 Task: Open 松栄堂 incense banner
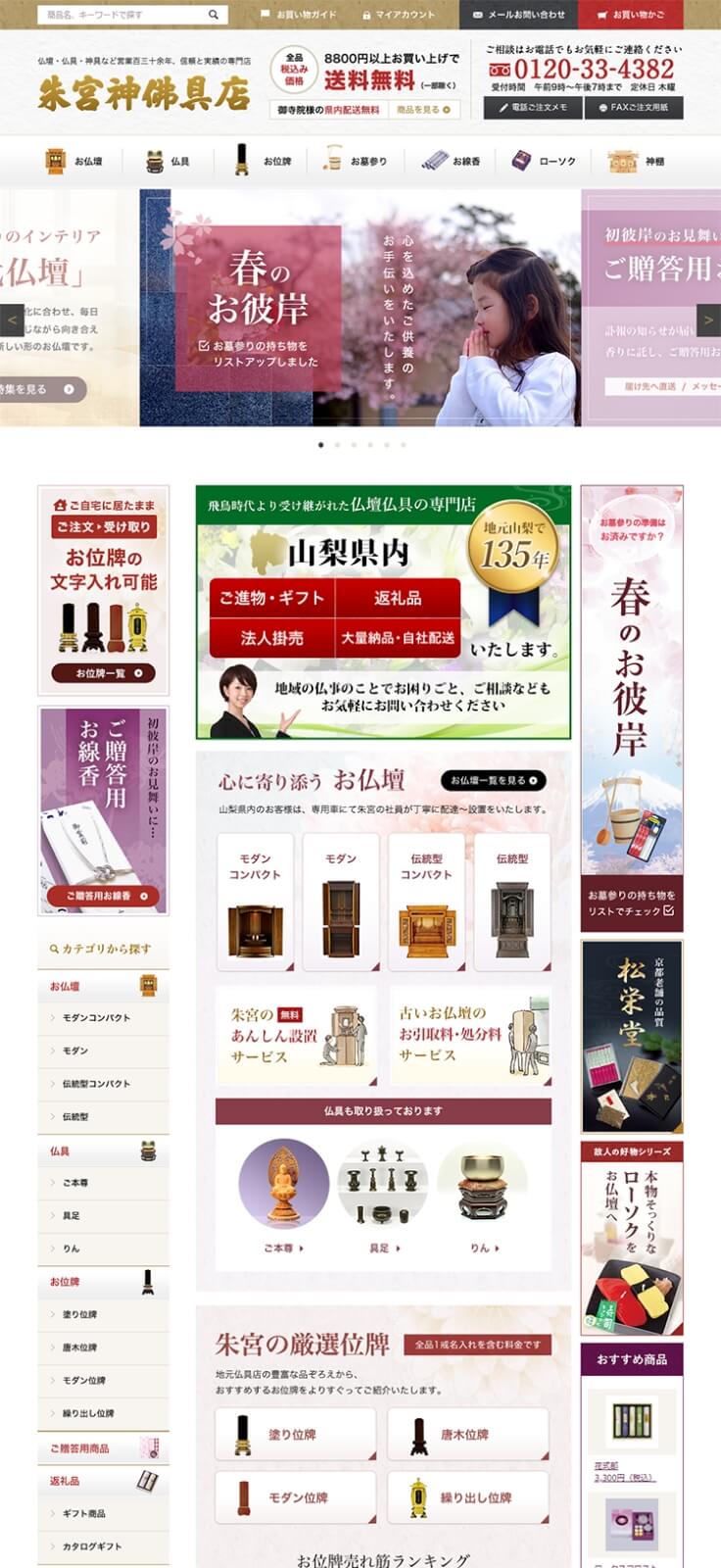click(x=632, y=1036)
